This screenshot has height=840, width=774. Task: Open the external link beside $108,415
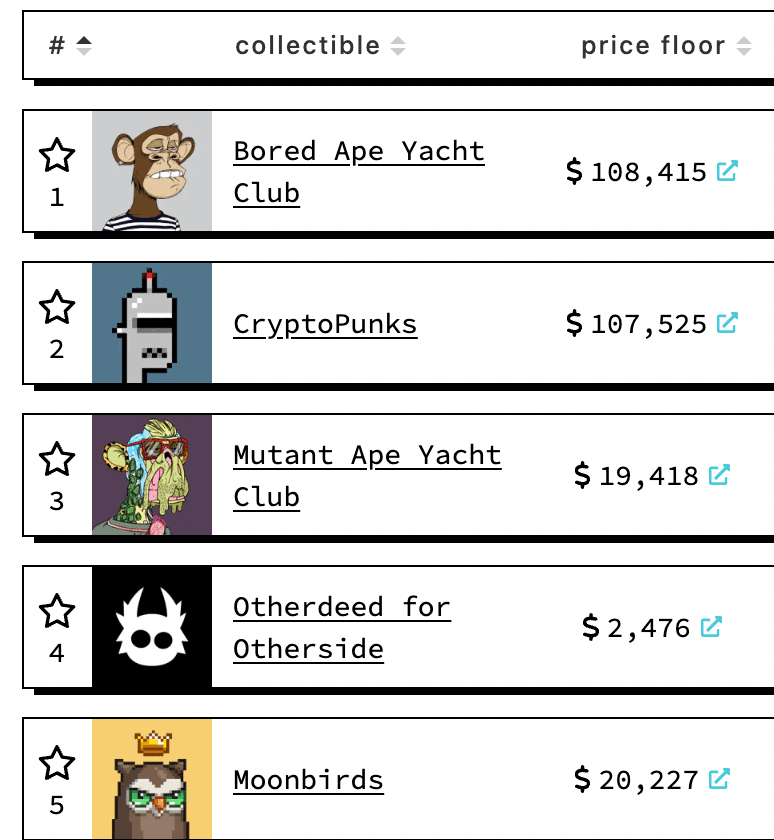pyautogui.click(x=727, y=171)
